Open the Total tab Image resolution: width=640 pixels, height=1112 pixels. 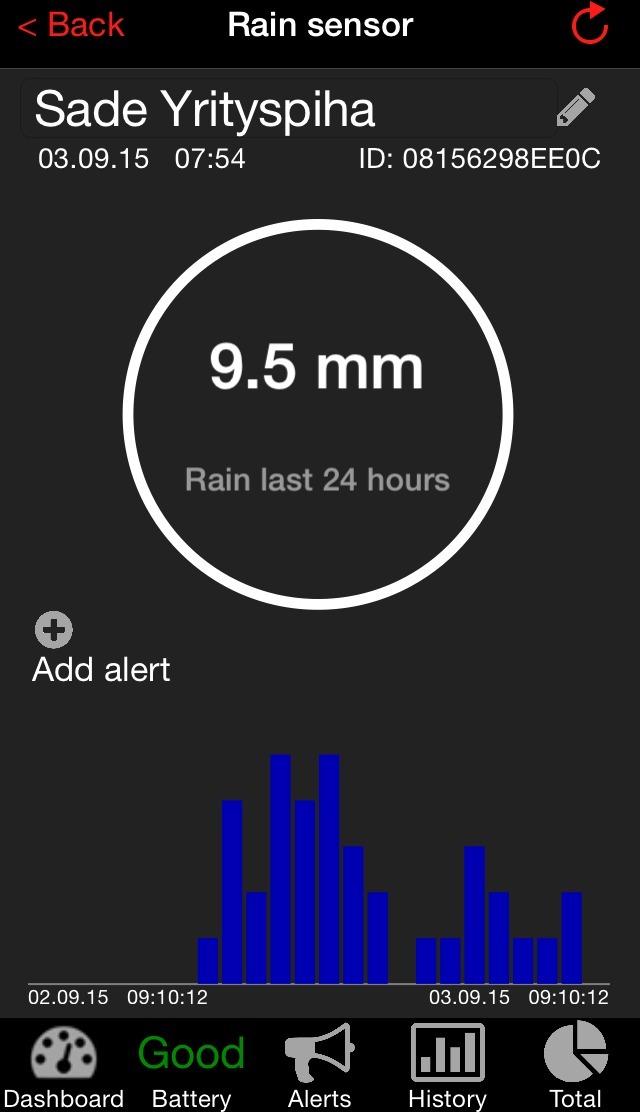(575, 1066)
